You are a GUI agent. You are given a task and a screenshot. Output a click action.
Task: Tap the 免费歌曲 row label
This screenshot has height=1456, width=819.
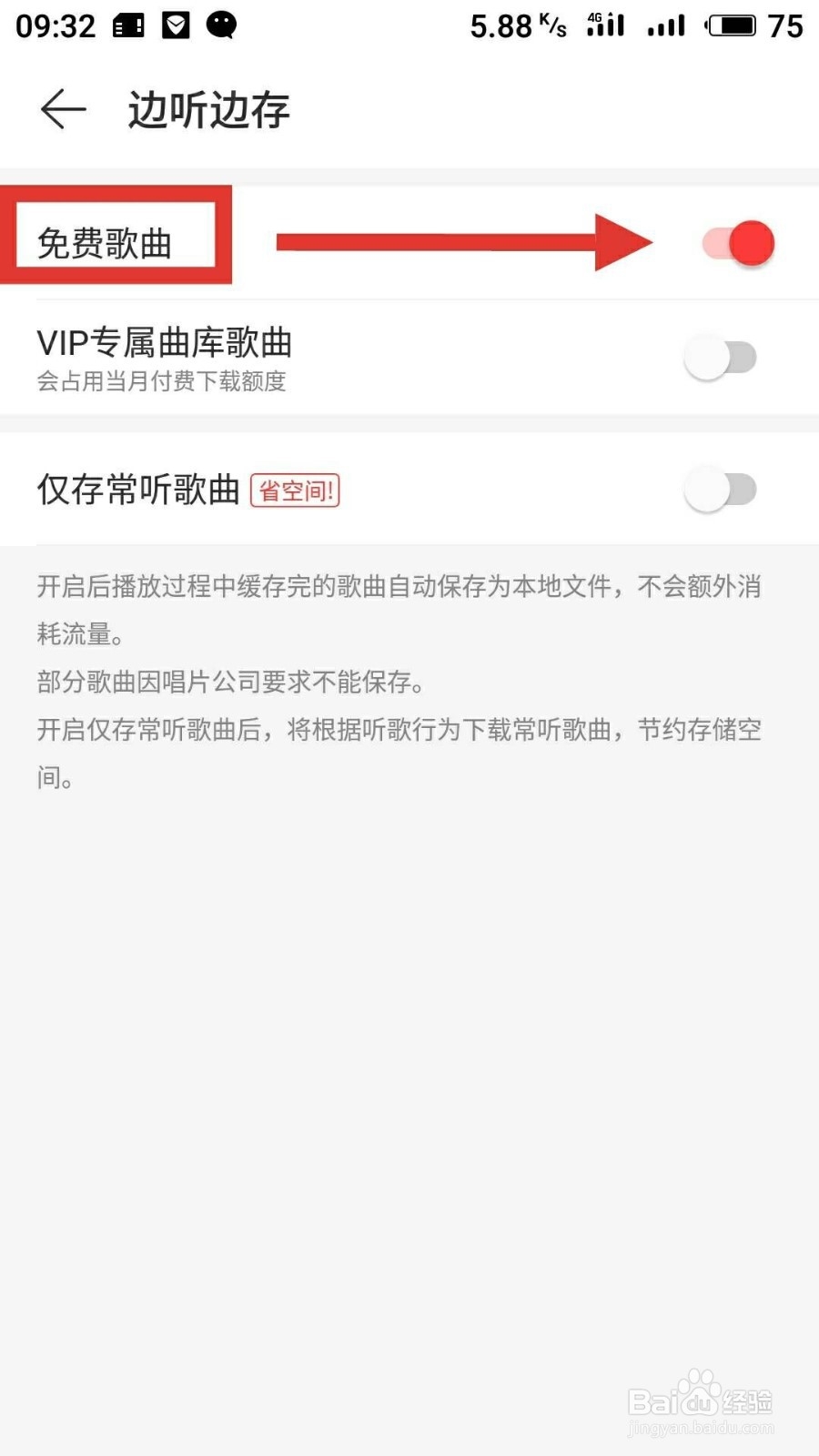click(x=114, y=241)
